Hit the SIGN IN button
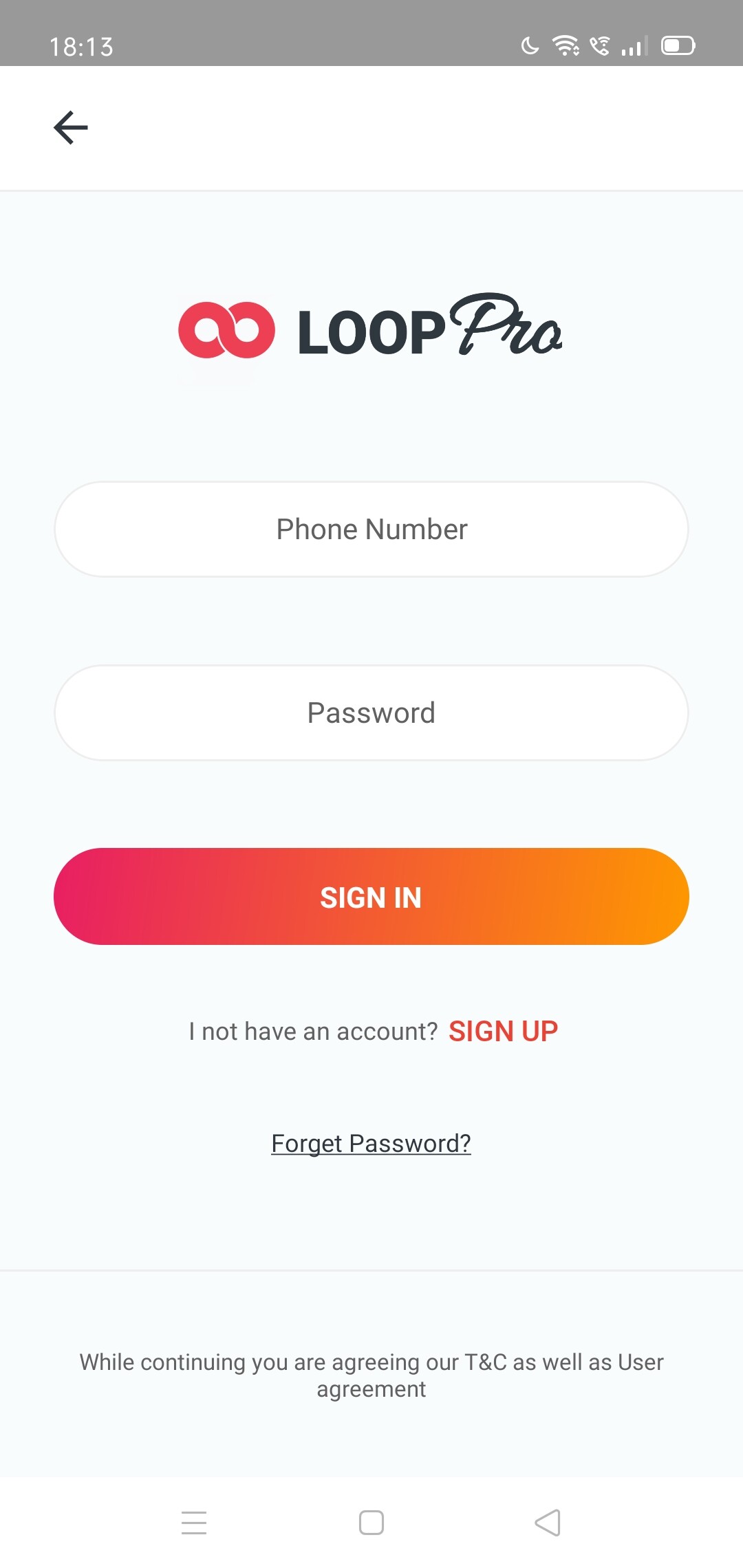This screenshot has width=743, height=1568. coord(371,897)
